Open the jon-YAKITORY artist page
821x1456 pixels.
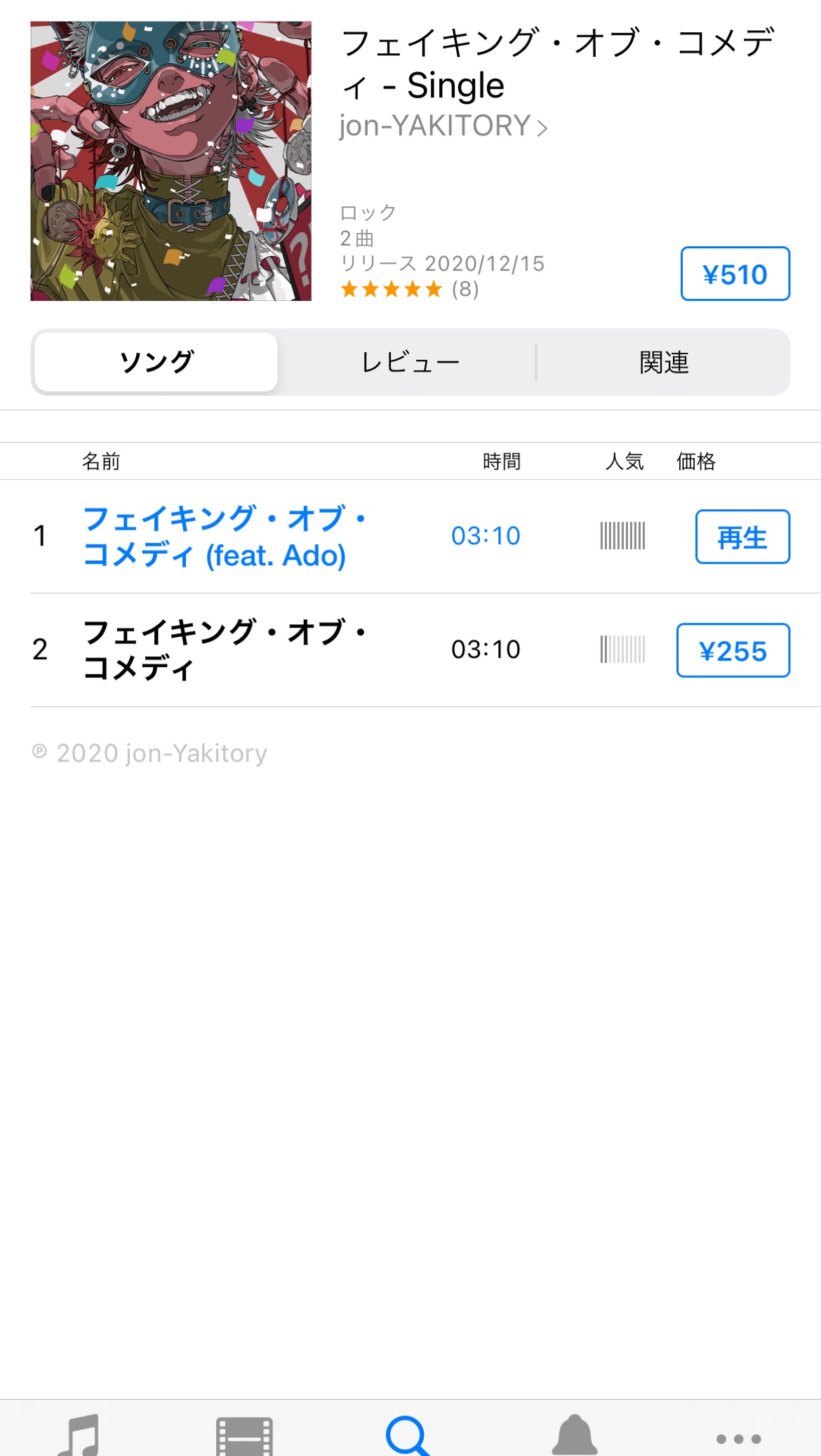[443, 126]
